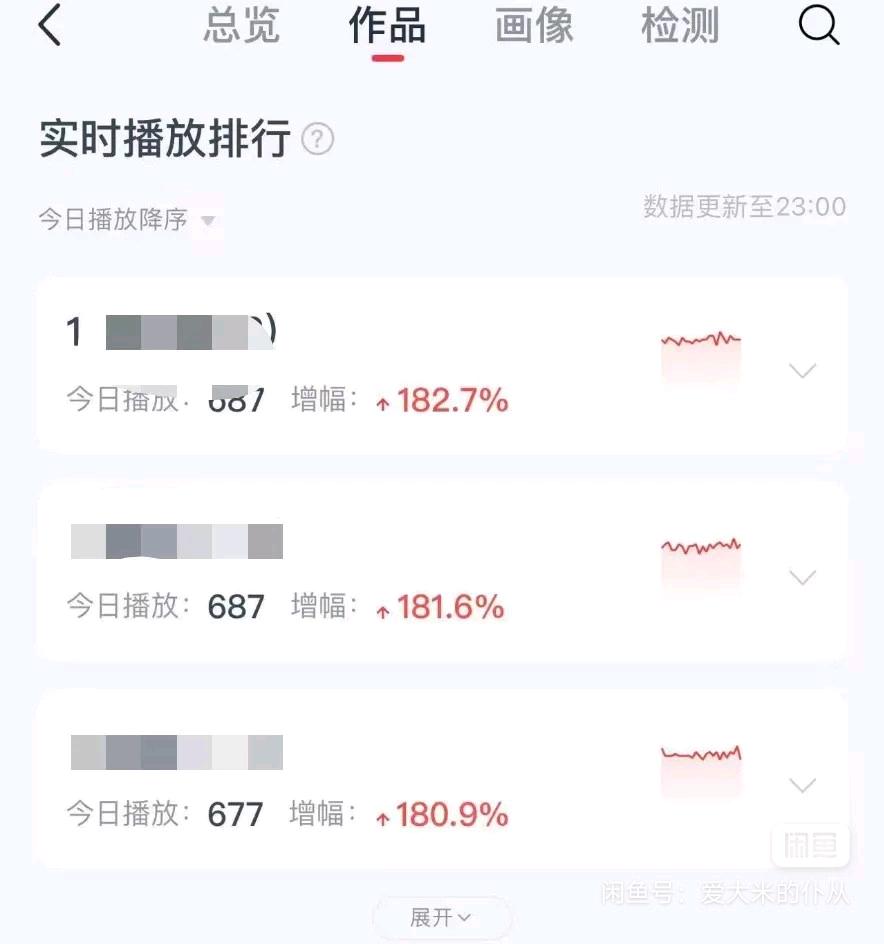Open search with the magnifier icon
This screenshot has height=944, width=884.
pos(818,27)
